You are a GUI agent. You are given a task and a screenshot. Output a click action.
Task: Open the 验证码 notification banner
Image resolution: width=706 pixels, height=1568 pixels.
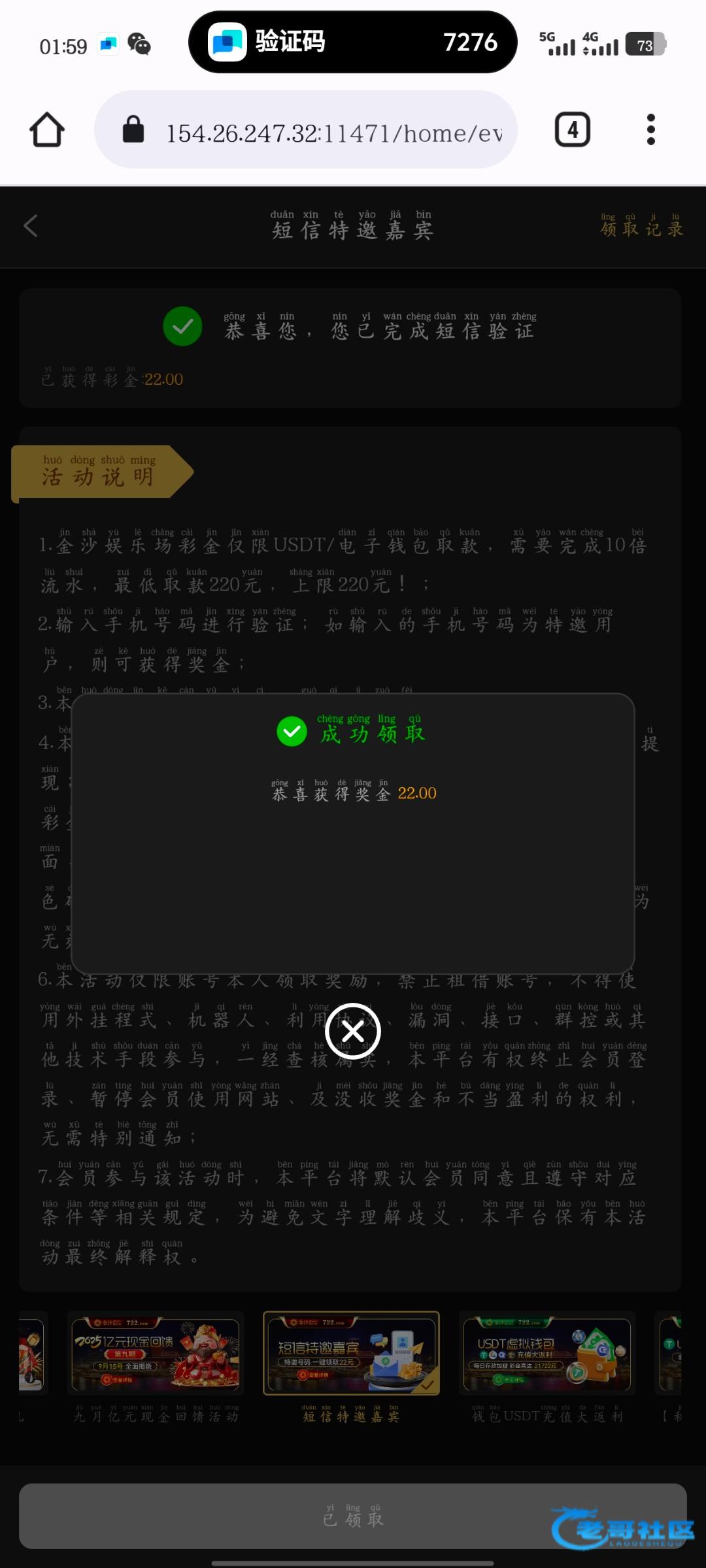pos(353,42)
